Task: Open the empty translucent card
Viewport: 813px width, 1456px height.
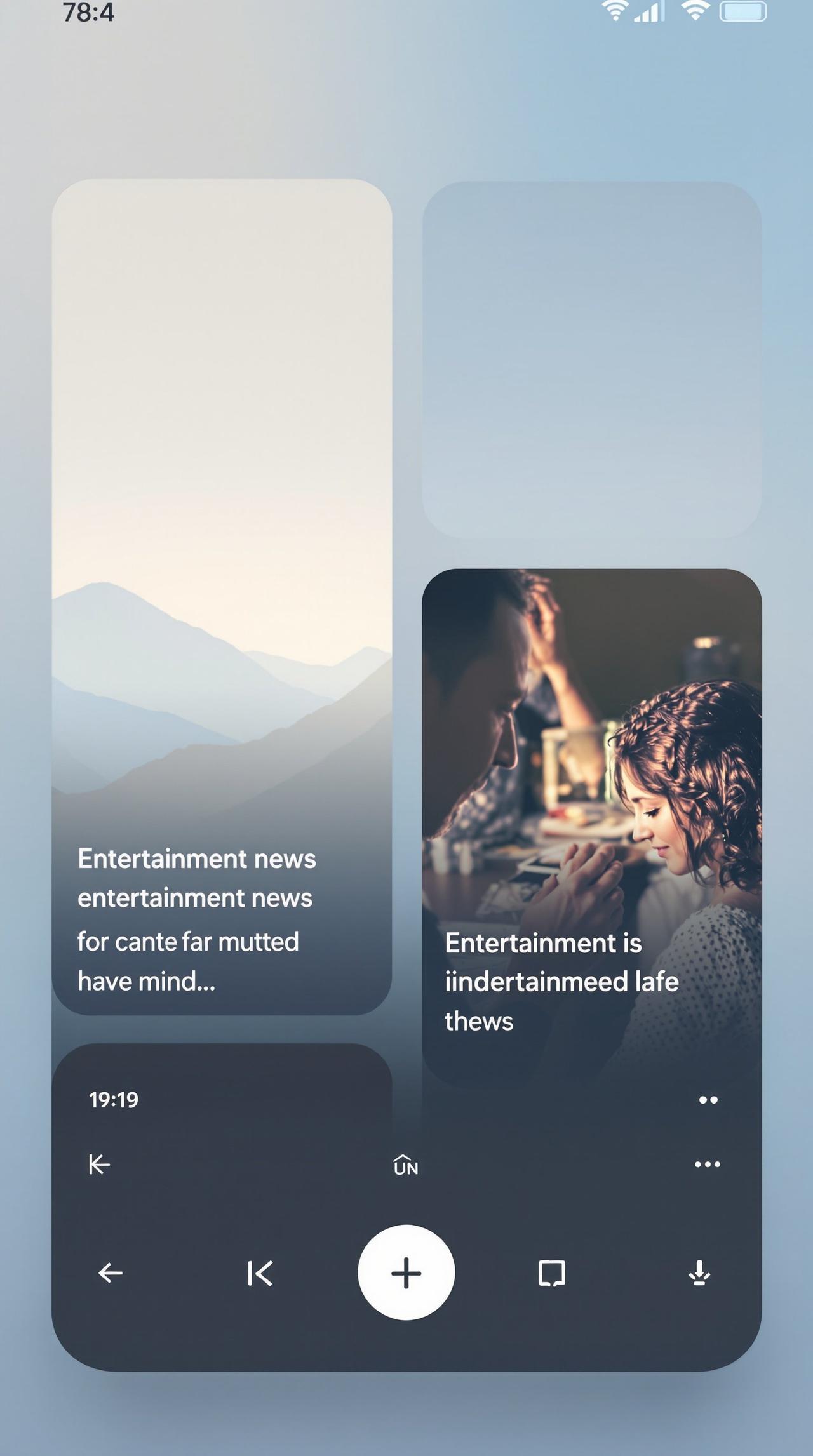Action: (x=592, y=360)
